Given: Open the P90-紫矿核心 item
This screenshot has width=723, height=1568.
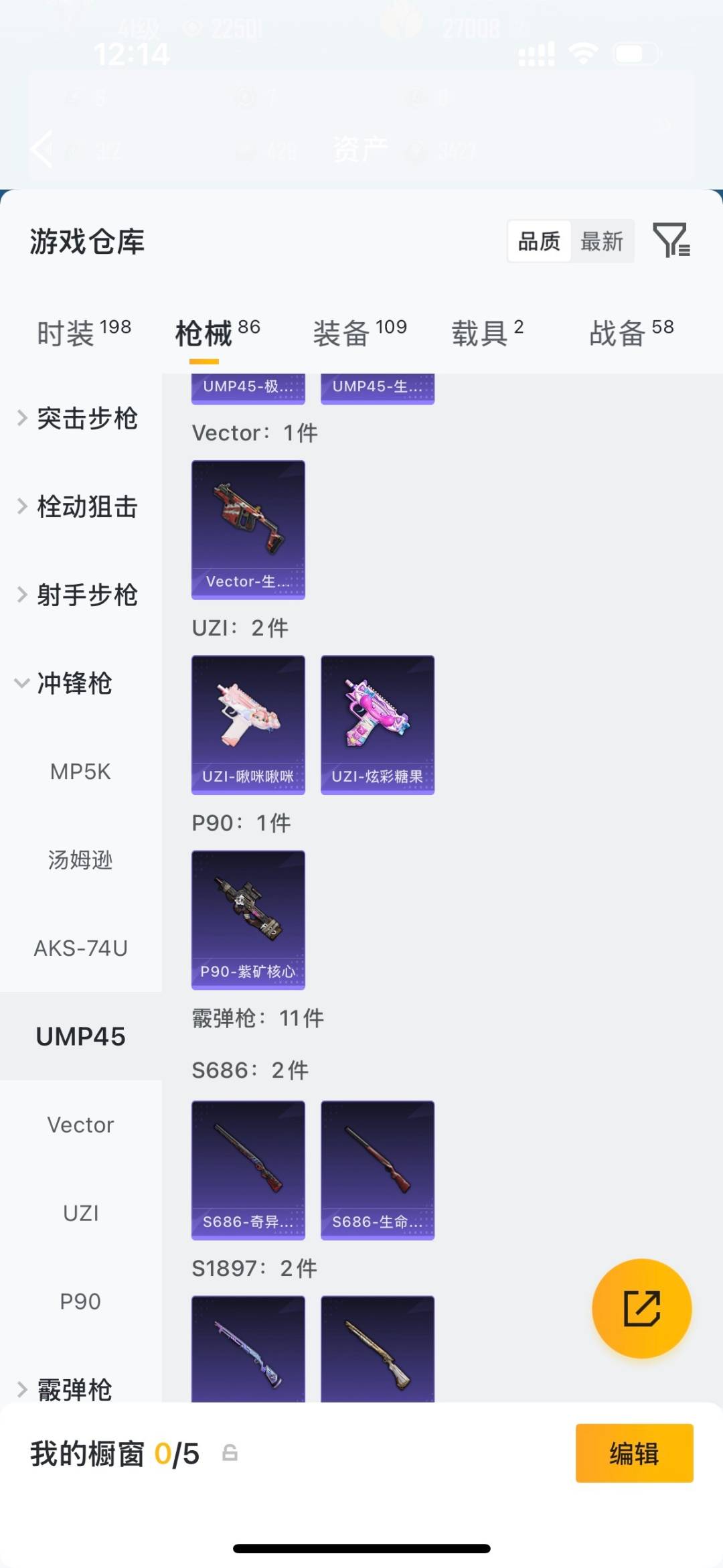Looking at the screenshot, I should 248,919.
